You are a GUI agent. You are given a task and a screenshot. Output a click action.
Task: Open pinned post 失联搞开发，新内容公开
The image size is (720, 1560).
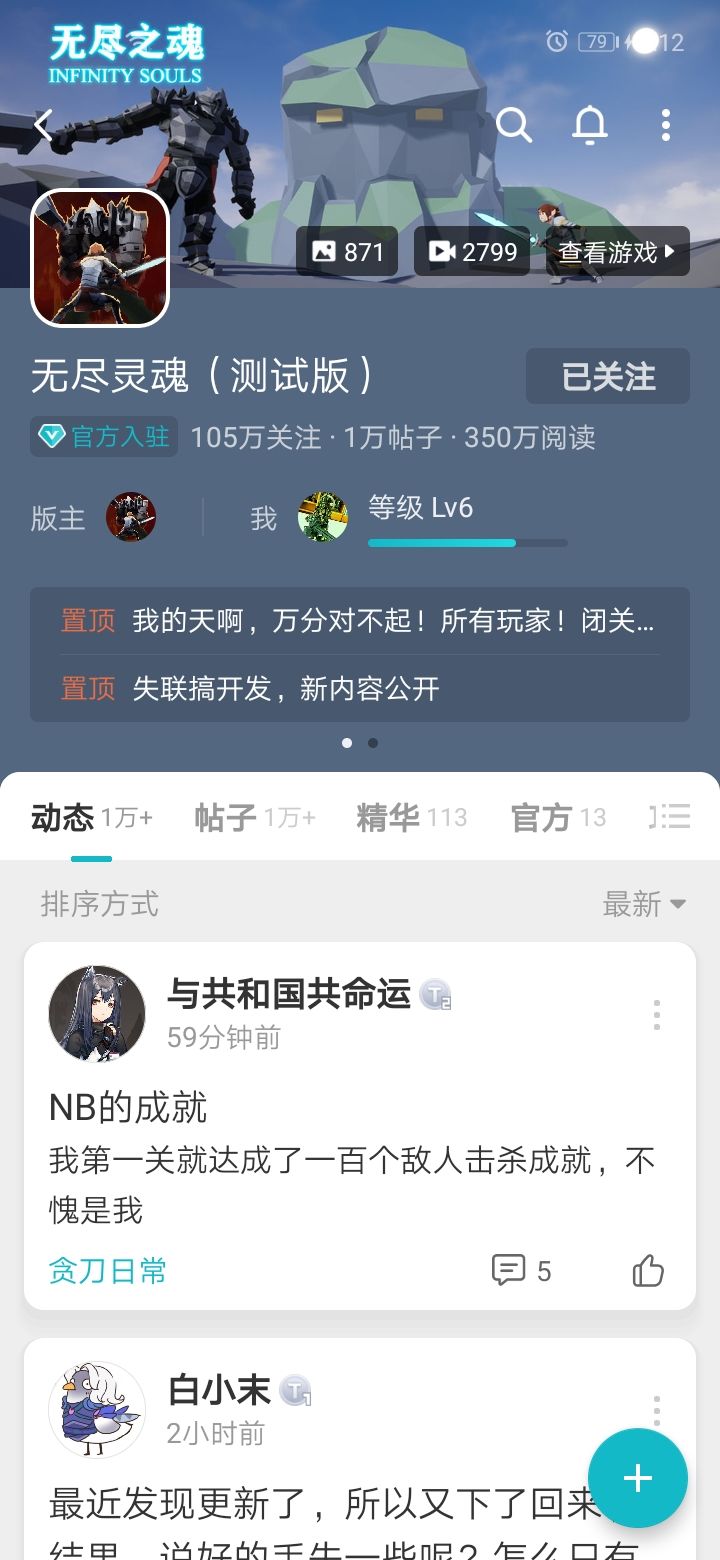[360, 688]
